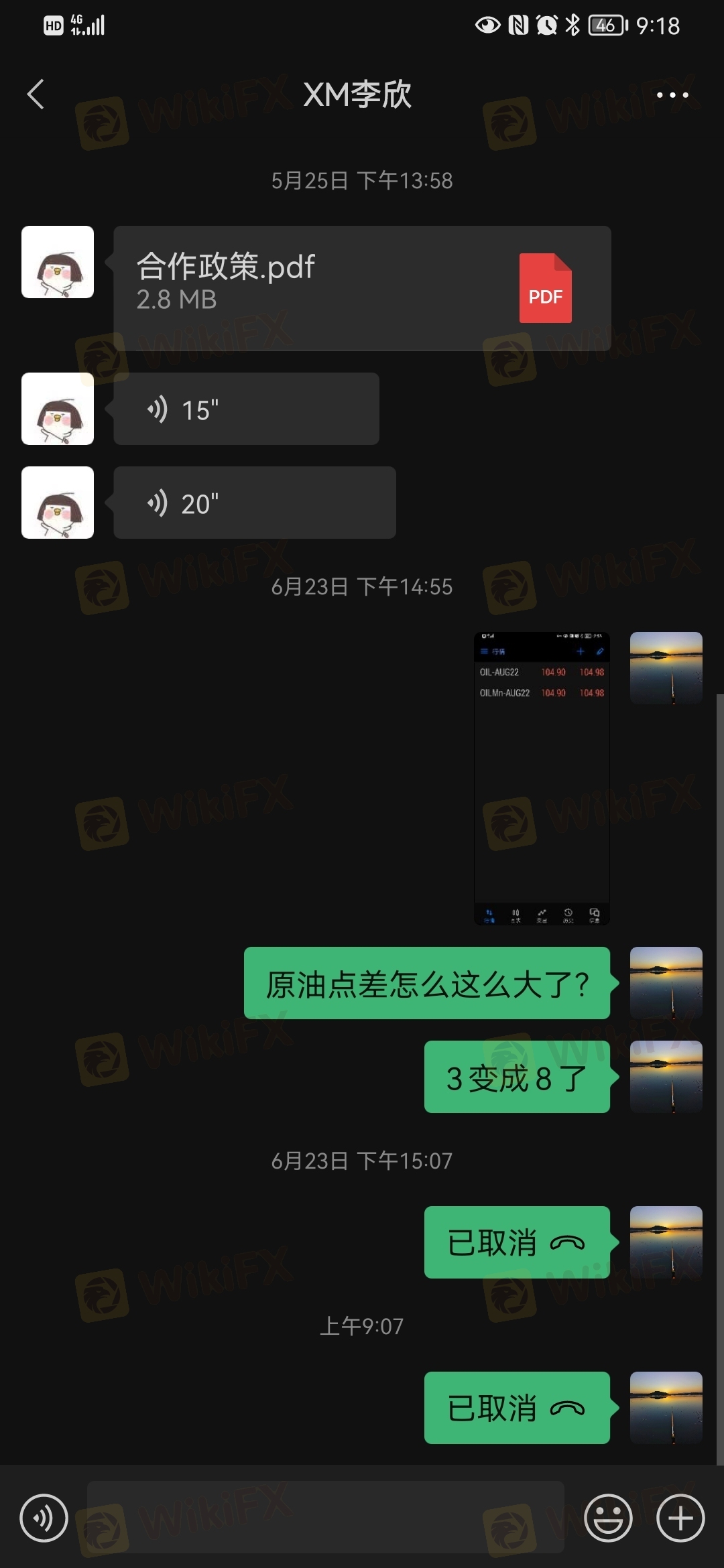
Task: Redial the cancelled call from 上午9:07
Action: (517, 1408)
